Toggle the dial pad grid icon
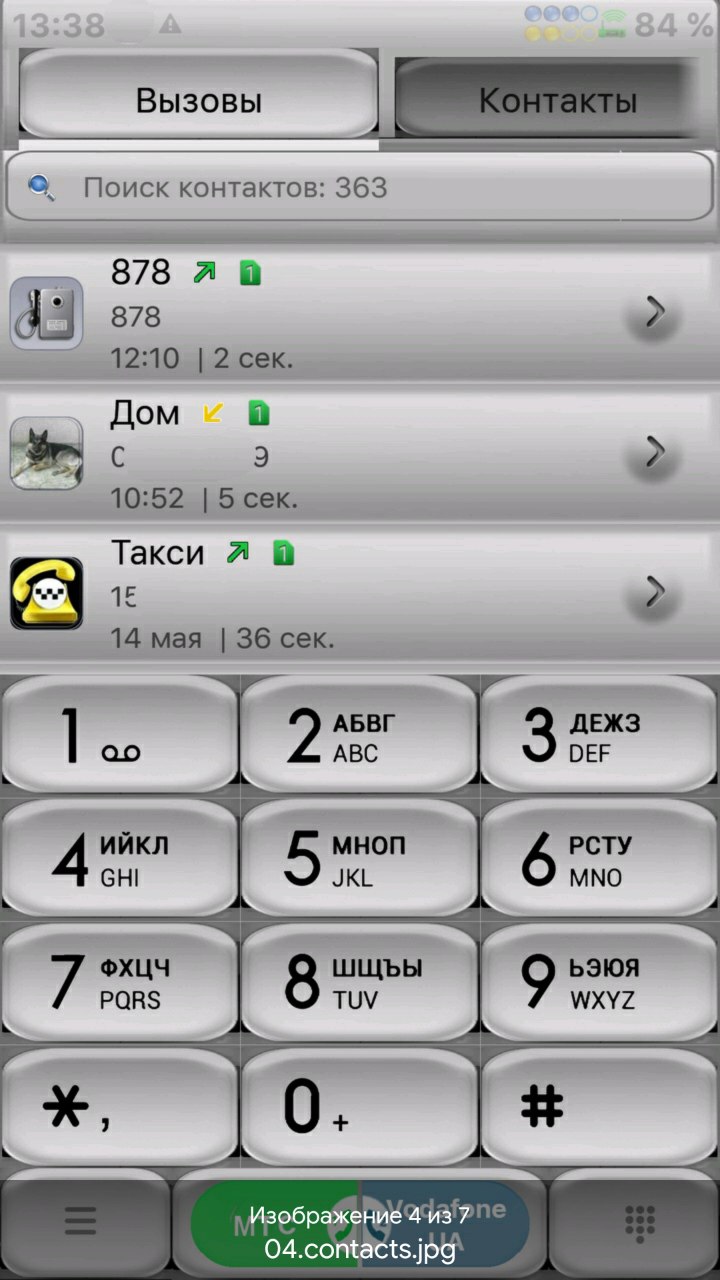720x1280 pixels. point(638,1222)
